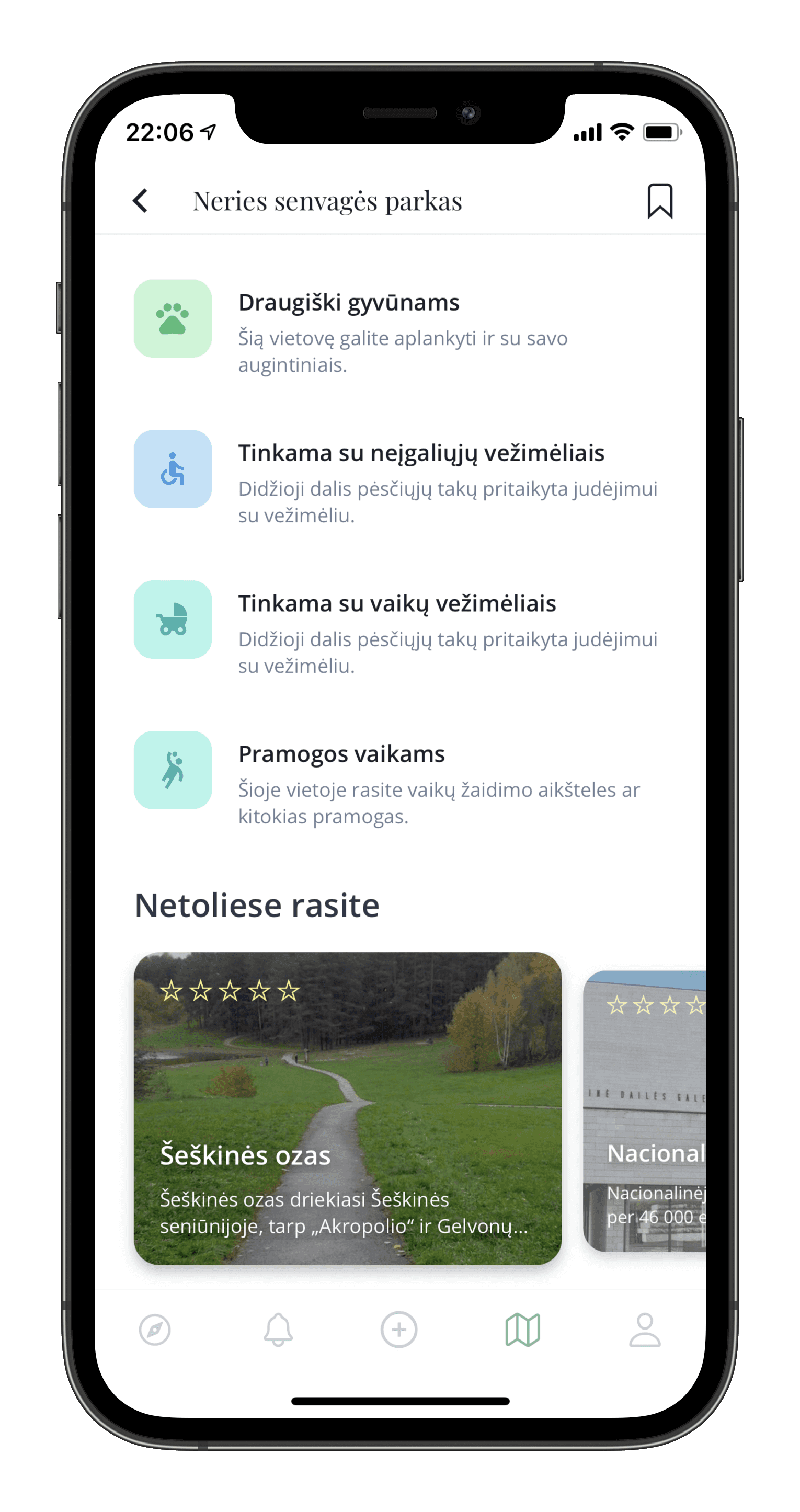Open the profile tab

click(x=645, y=1330)
